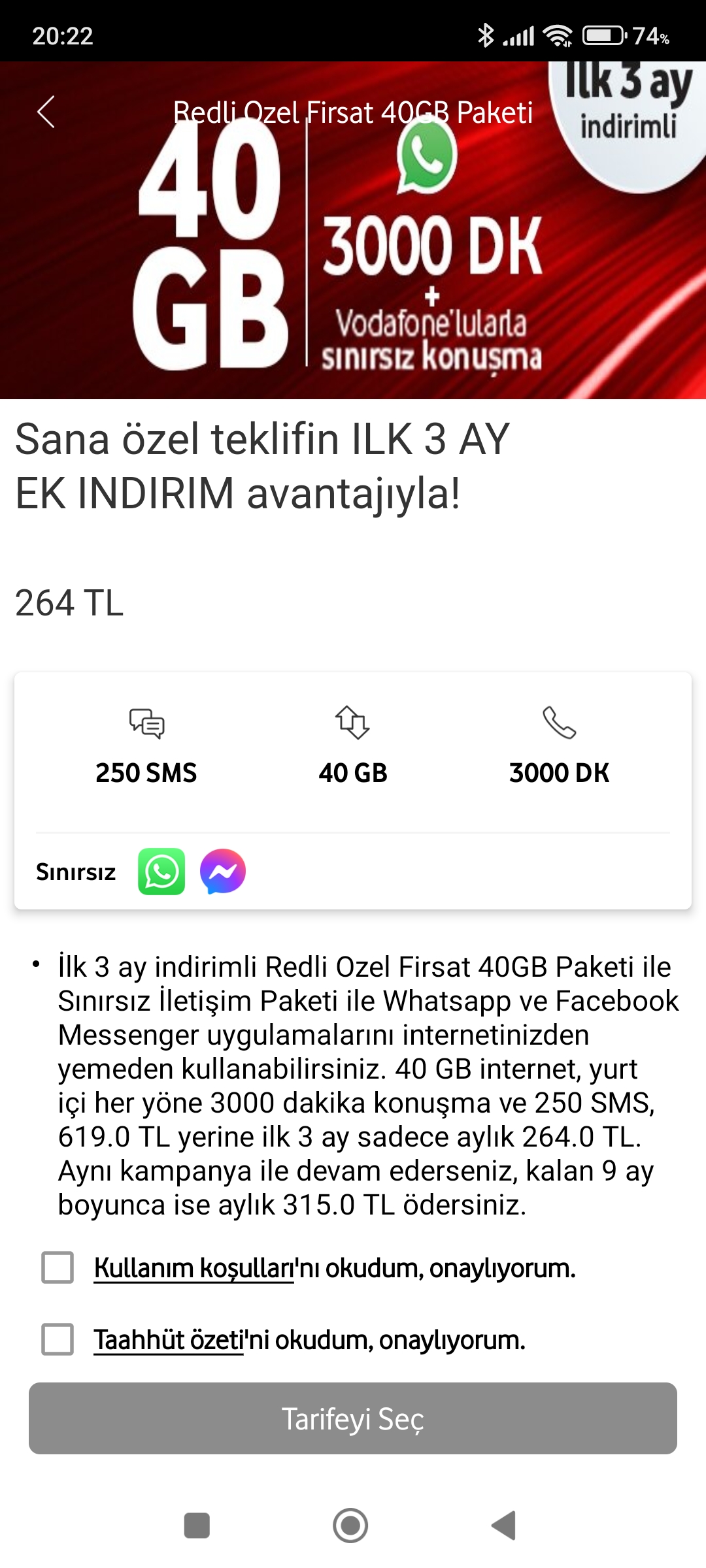Viewport: 706px width, 1568px height.
Task: Go to the home screen
Action: [x=350, y=1526]
